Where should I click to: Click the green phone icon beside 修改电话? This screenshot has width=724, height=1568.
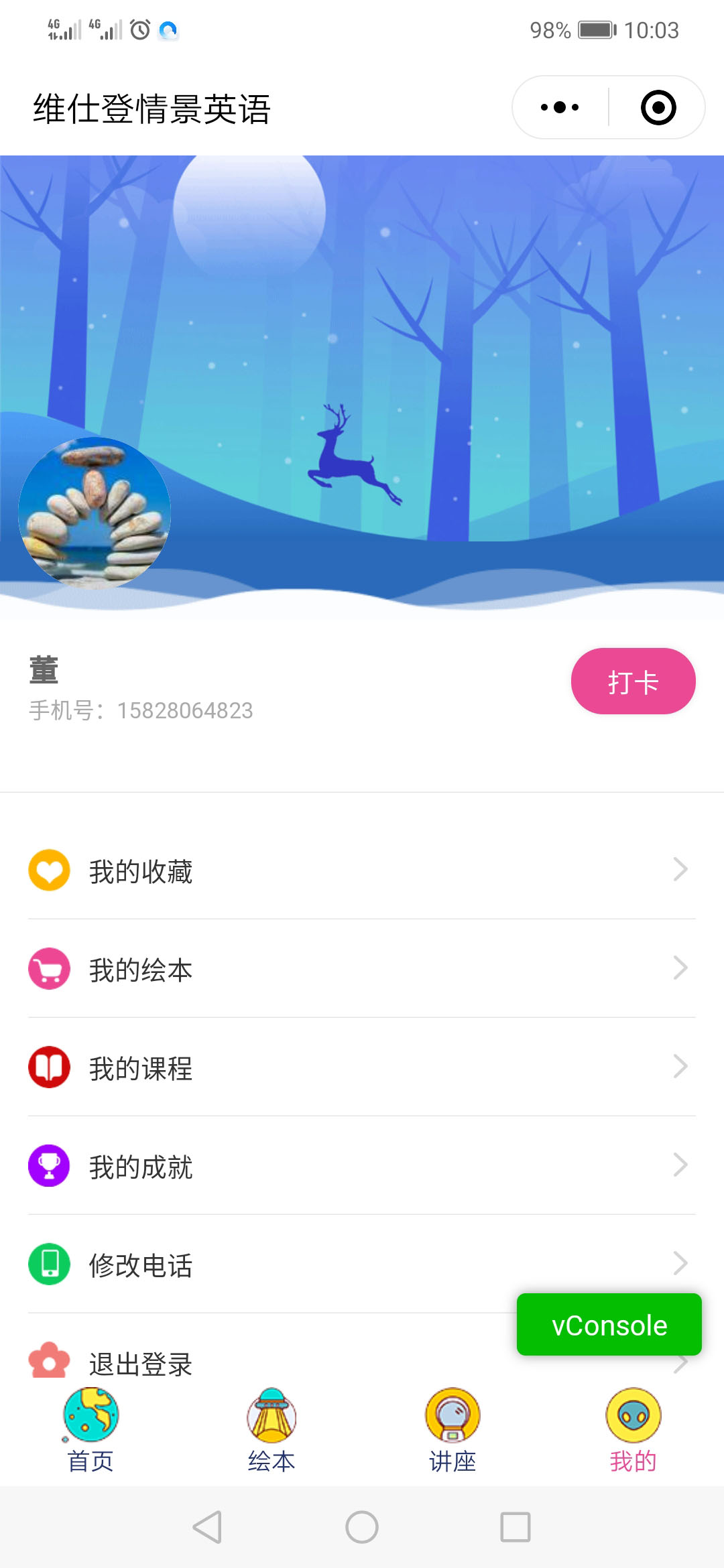(x=48, y=1264)
